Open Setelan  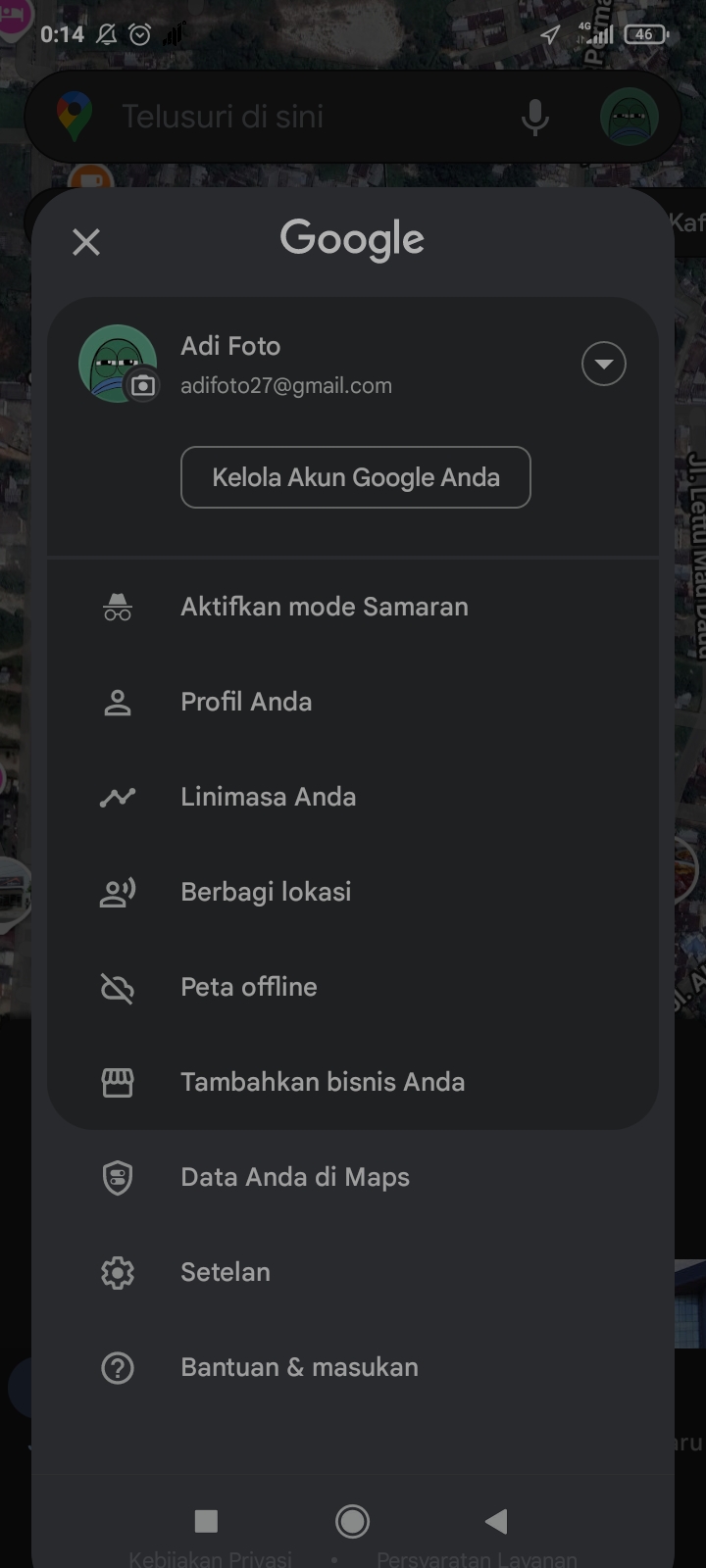click(x=353, y=1272)
